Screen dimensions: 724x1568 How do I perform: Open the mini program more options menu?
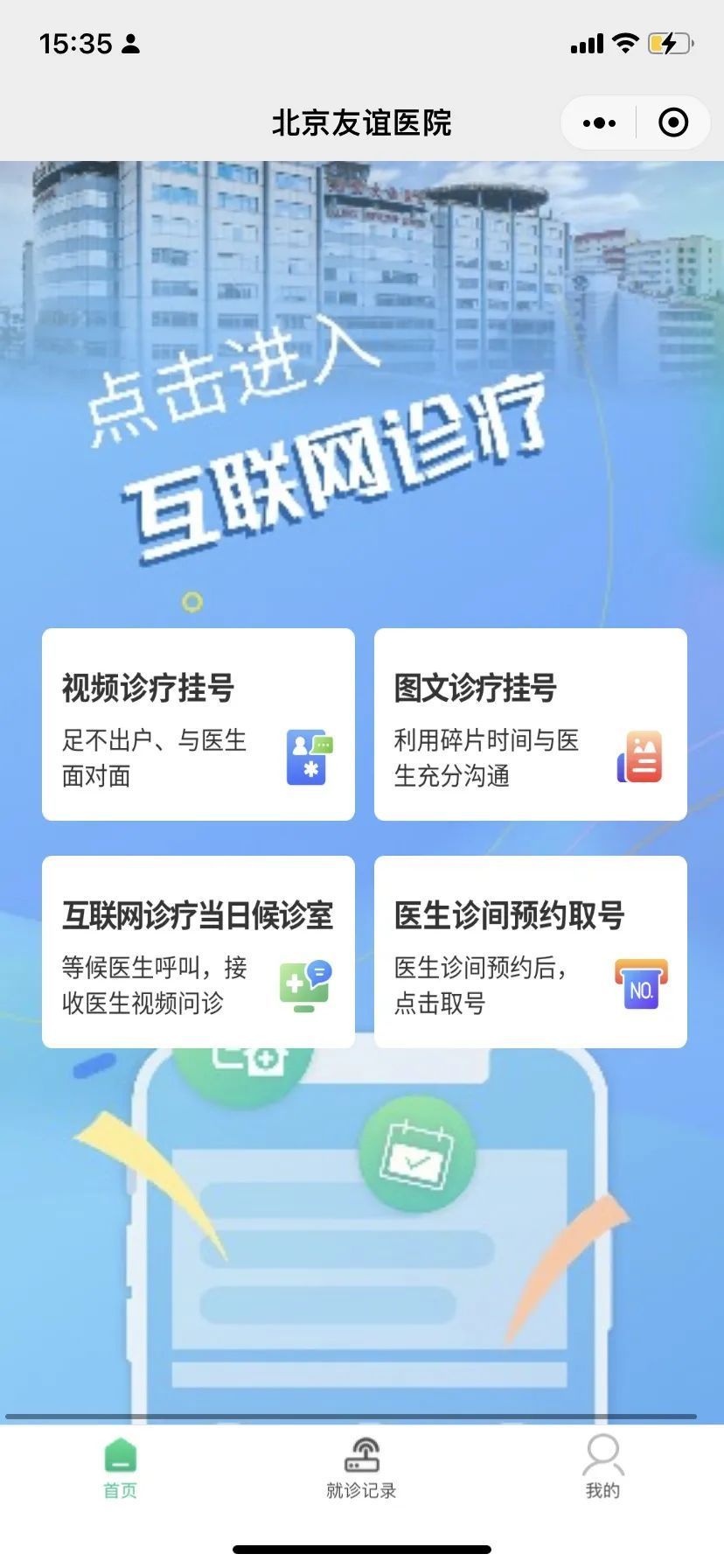(x=599, y=123)
